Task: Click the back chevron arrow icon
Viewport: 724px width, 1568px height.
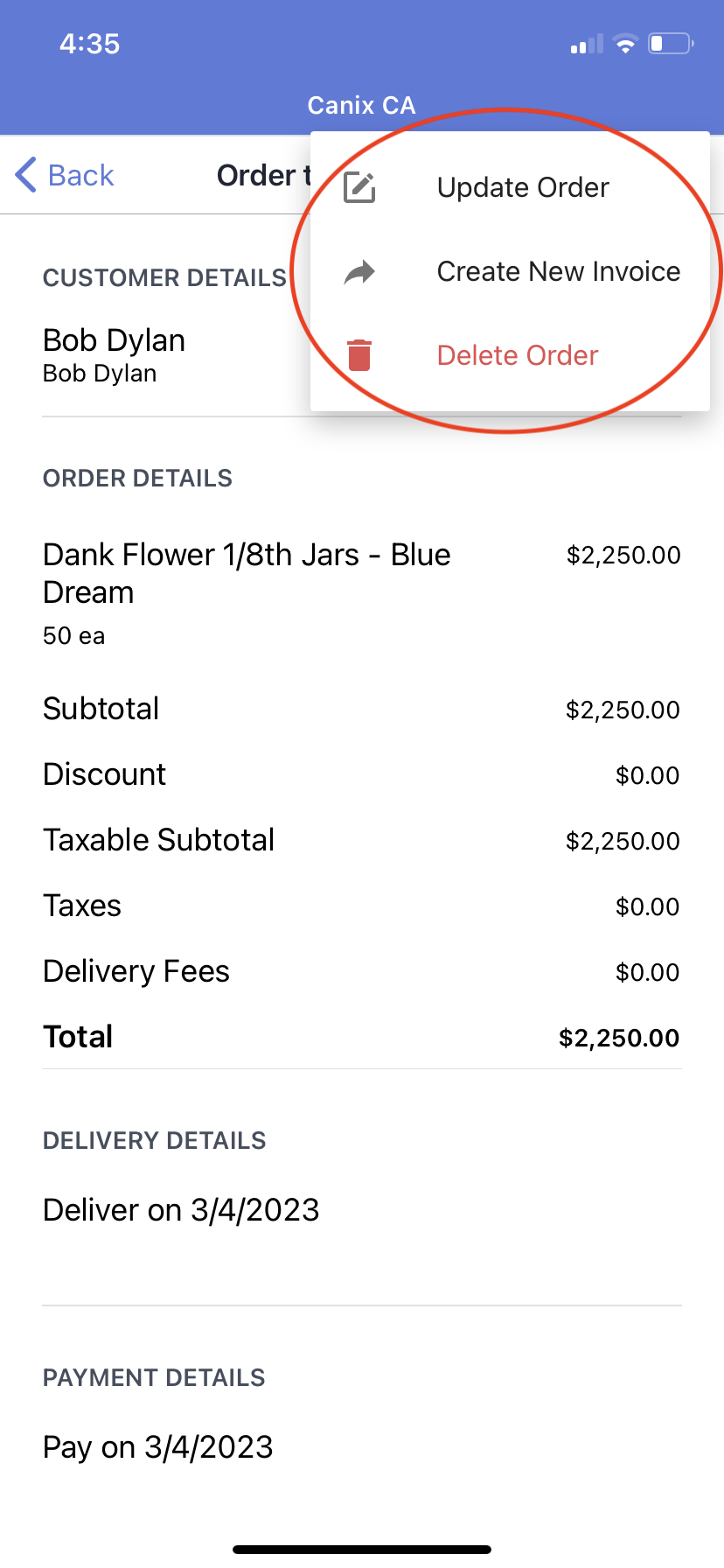Action: [24, 175]
